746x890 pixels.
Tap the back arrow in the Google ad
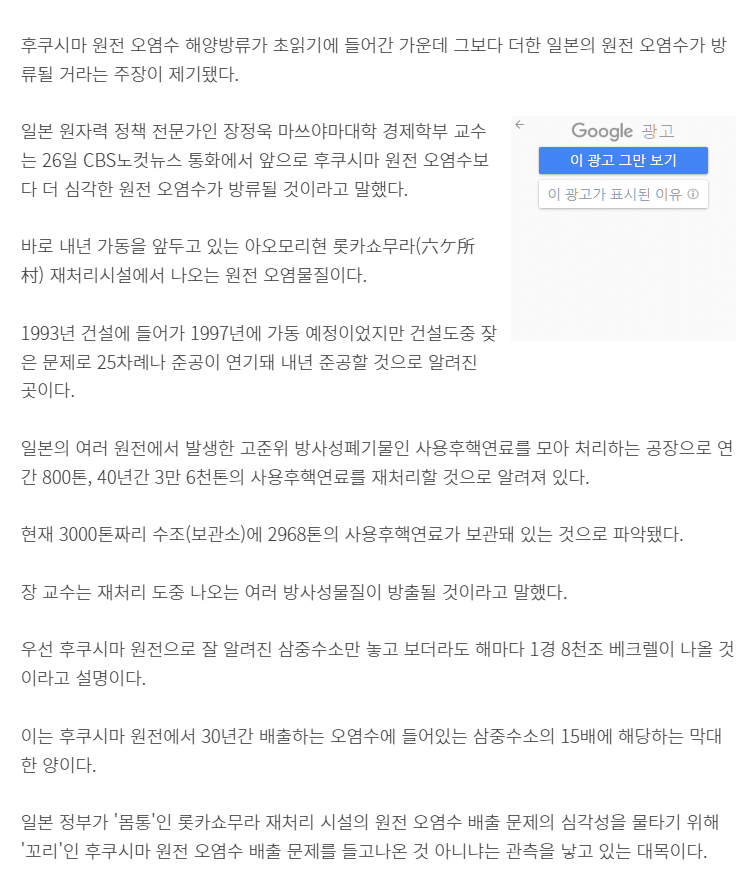(519, 124)
